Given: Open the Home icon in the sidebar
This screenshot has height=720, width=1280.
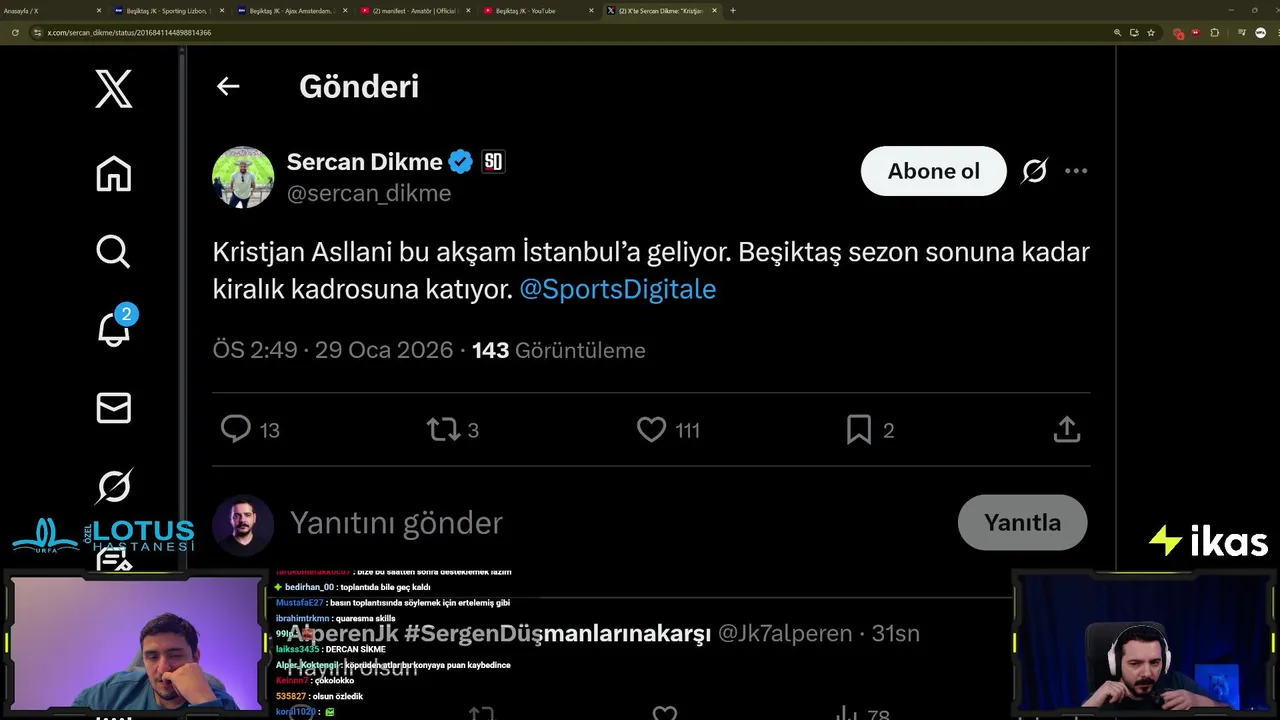Looking at the screenshot, I should click(x=113, y=174).
